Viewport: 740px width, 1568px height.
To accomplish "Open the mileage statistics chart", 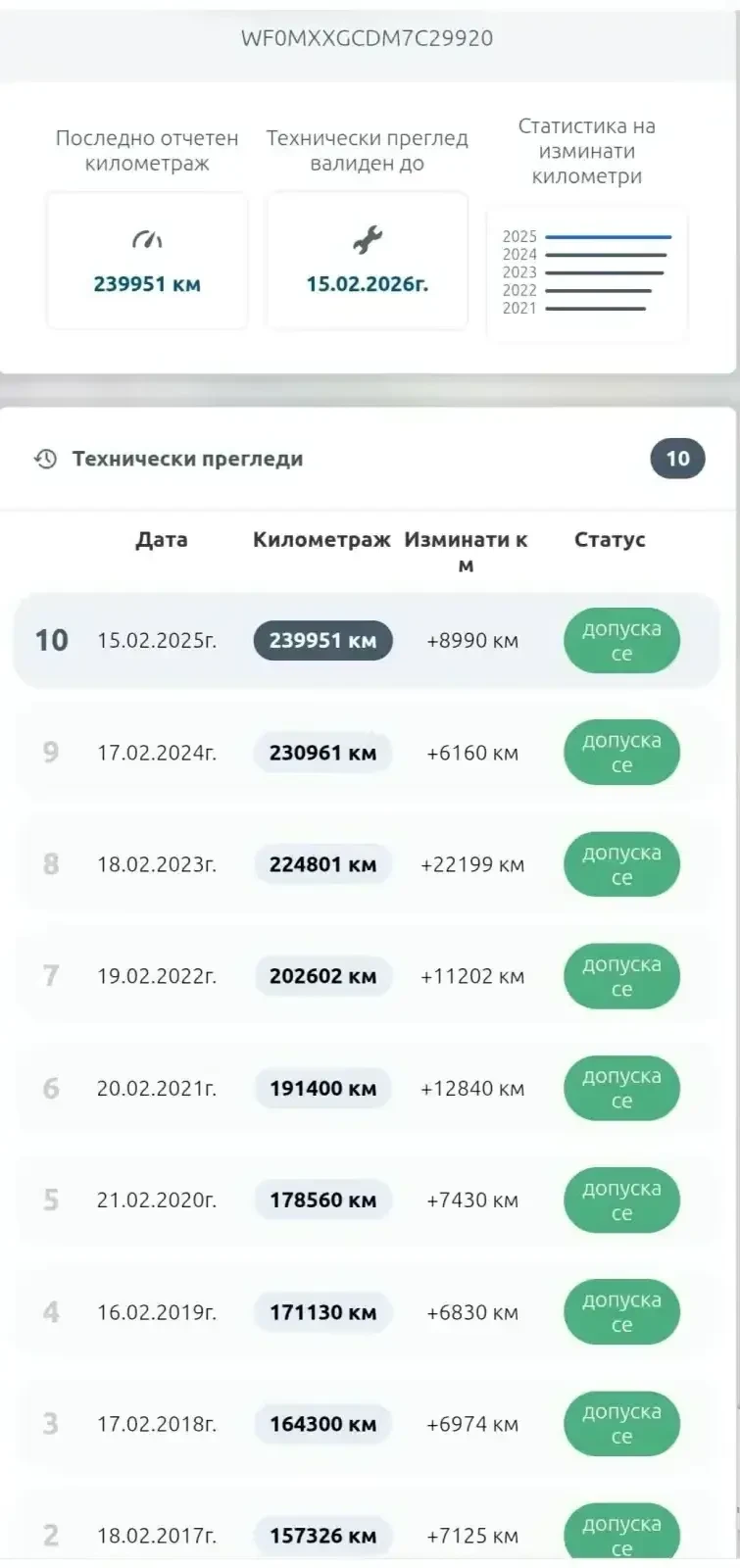I will click(585, 274).
